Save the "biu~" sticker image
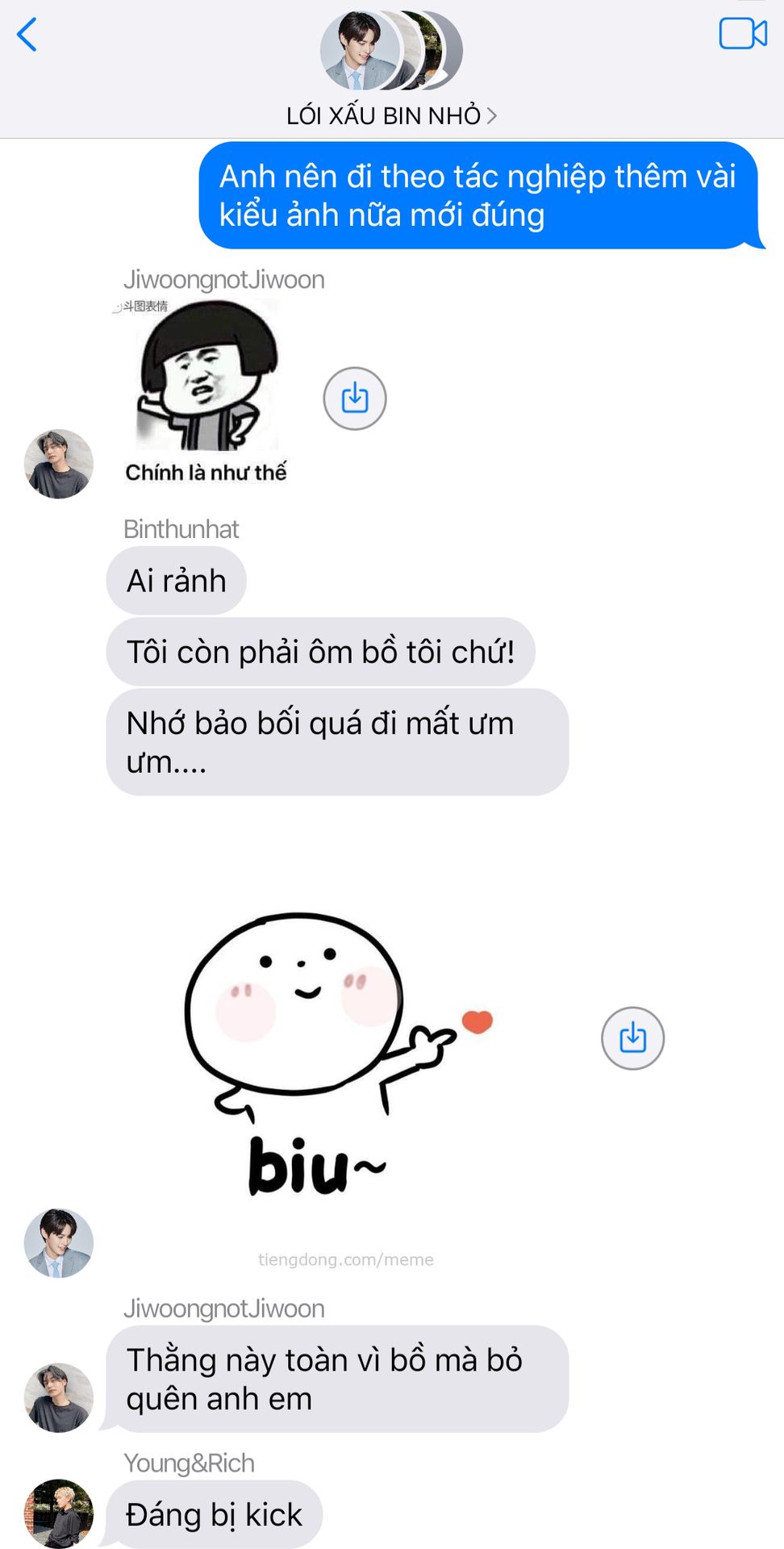This screenshot has height=1549, width=784. 632,1038
